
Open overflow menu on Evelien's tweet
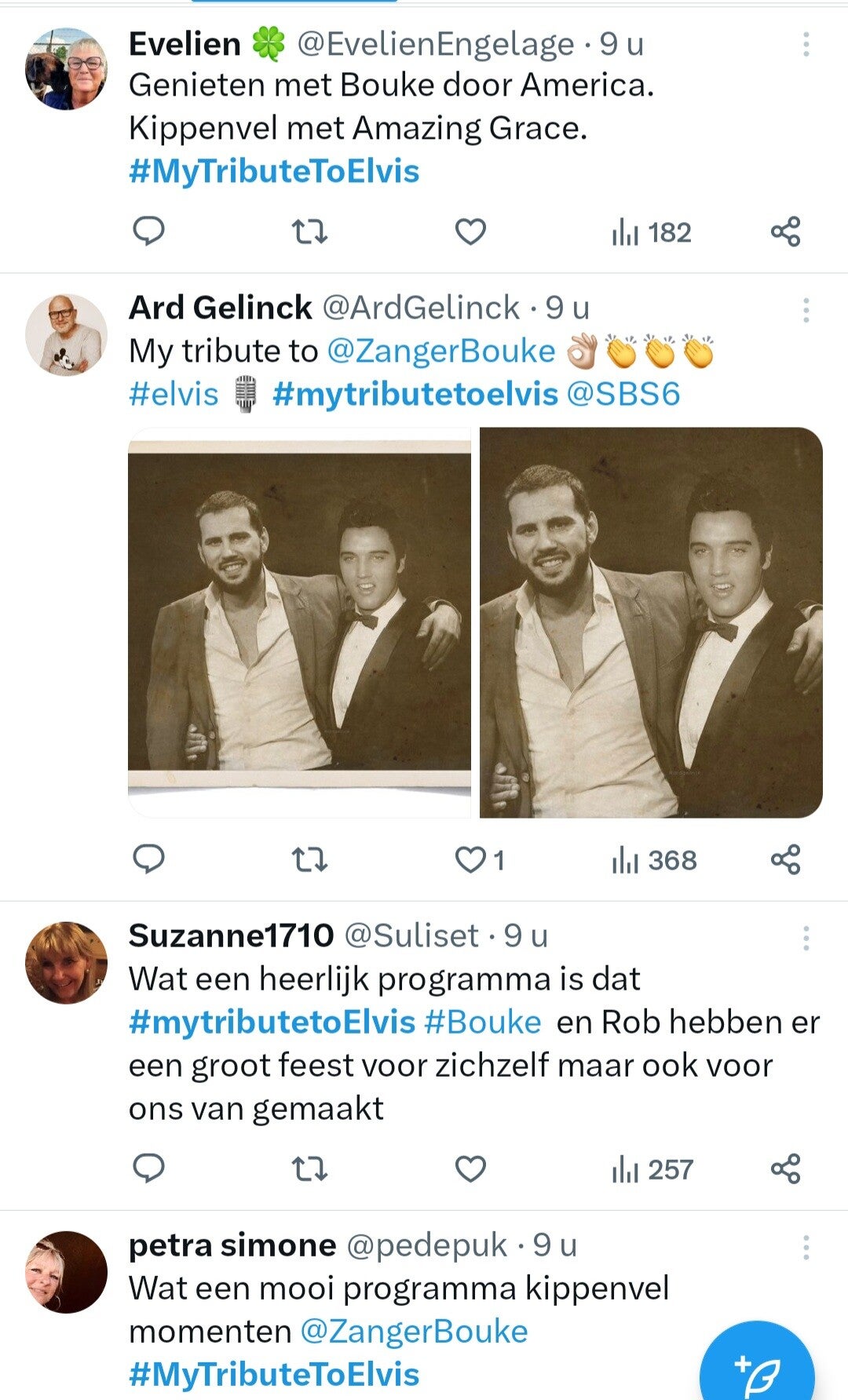tap(806, 45)
